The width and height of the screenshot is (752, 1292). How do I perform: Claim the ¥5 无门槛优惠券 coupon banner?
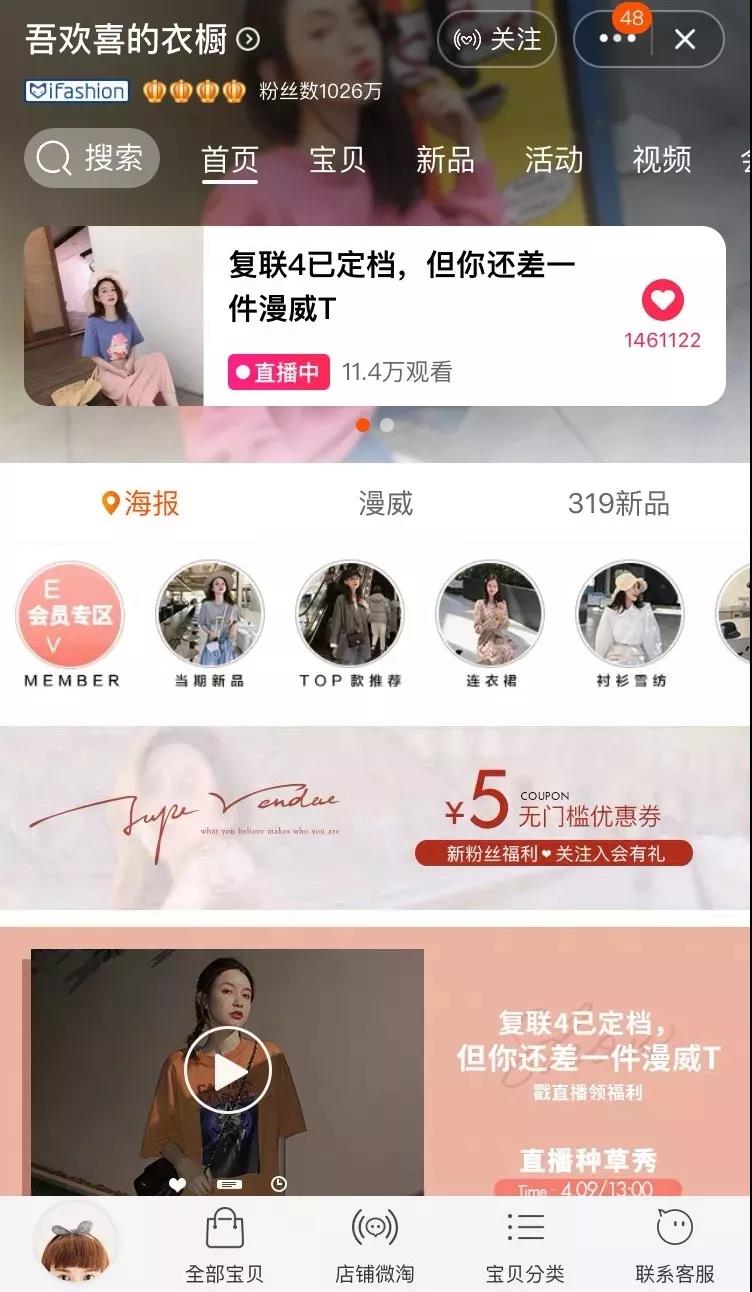coord(553,820)
